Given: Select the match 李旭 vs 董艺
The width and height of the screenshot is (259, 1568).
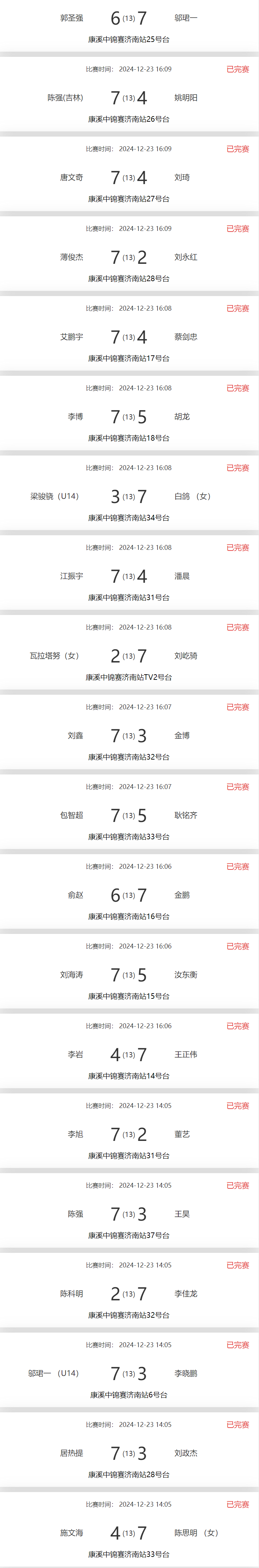Looking at the screenshot, I should 129,1135.
